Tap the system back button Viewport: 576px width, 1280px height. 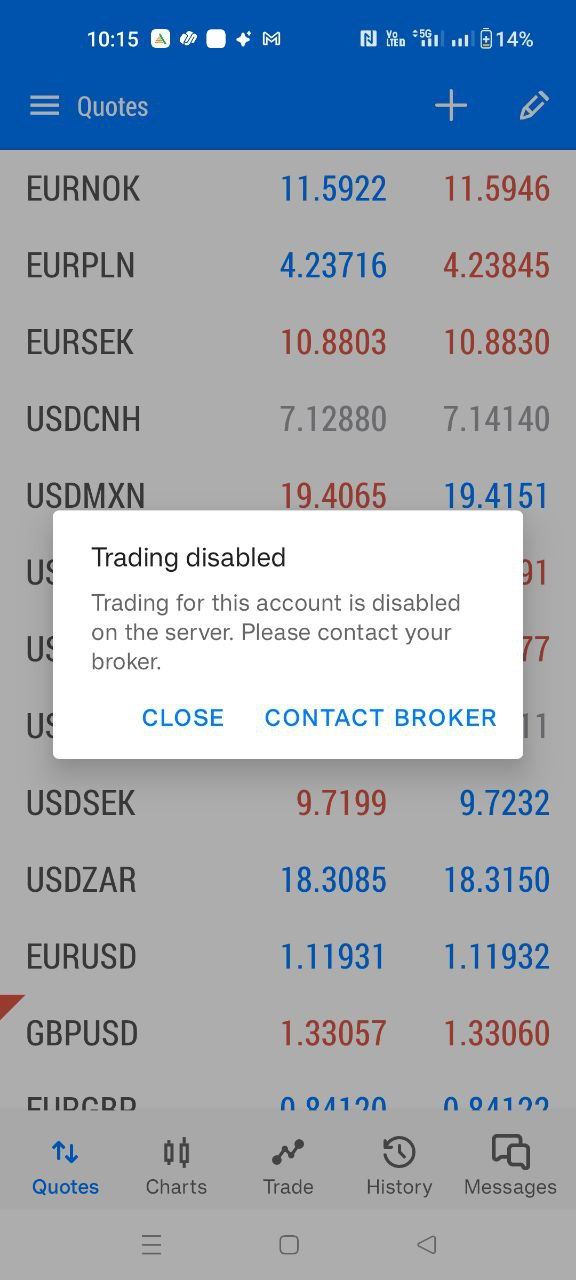click(427, 1245)
